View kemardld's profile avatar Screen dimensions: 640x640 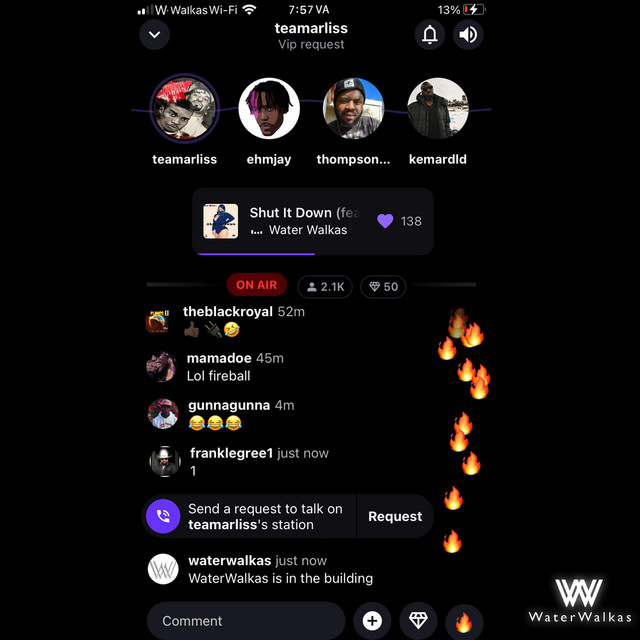(x=438, y=108)
